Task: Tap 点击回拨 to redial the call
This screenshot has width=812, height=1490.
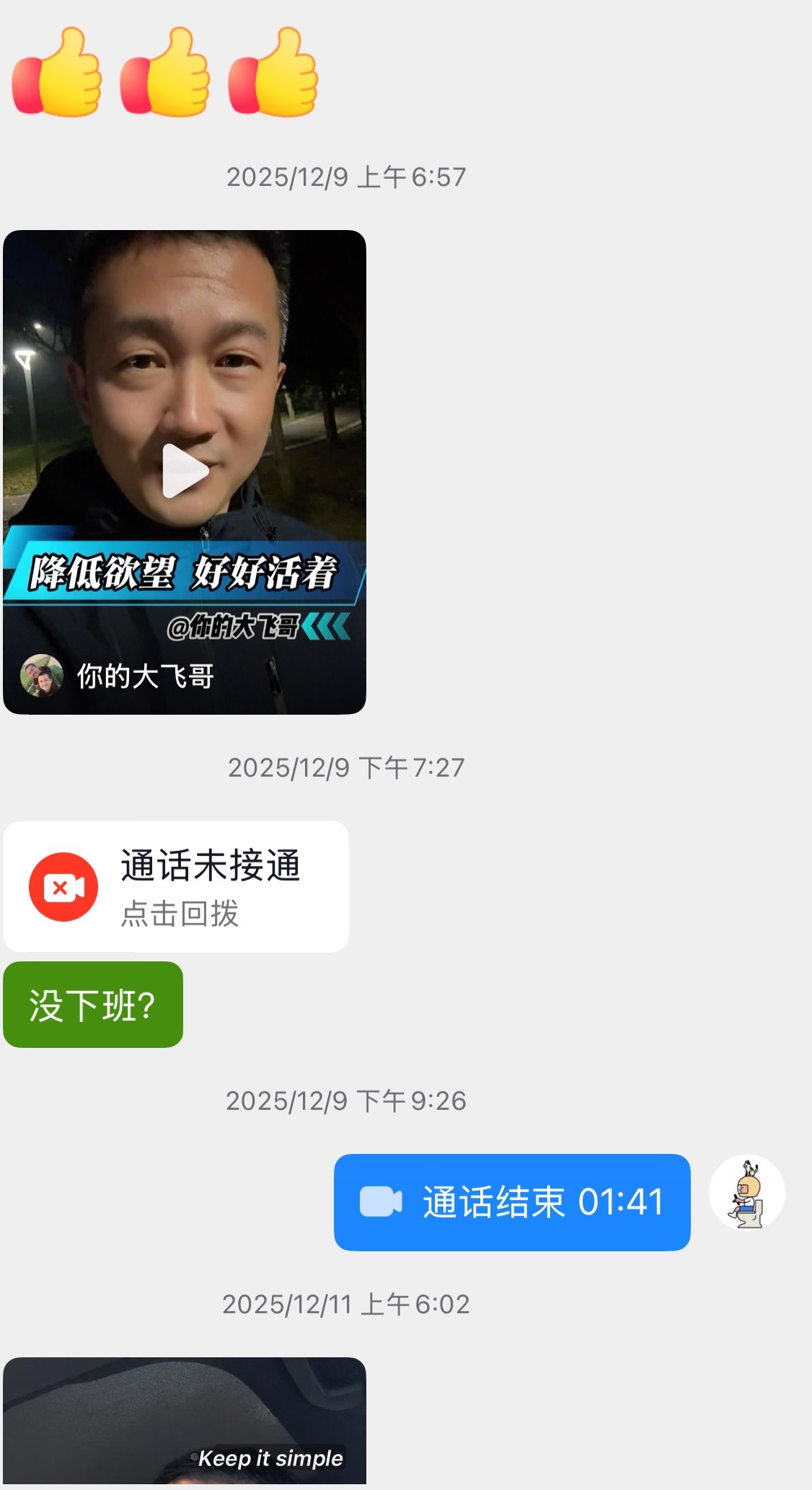Action: (x=179, y=916)
